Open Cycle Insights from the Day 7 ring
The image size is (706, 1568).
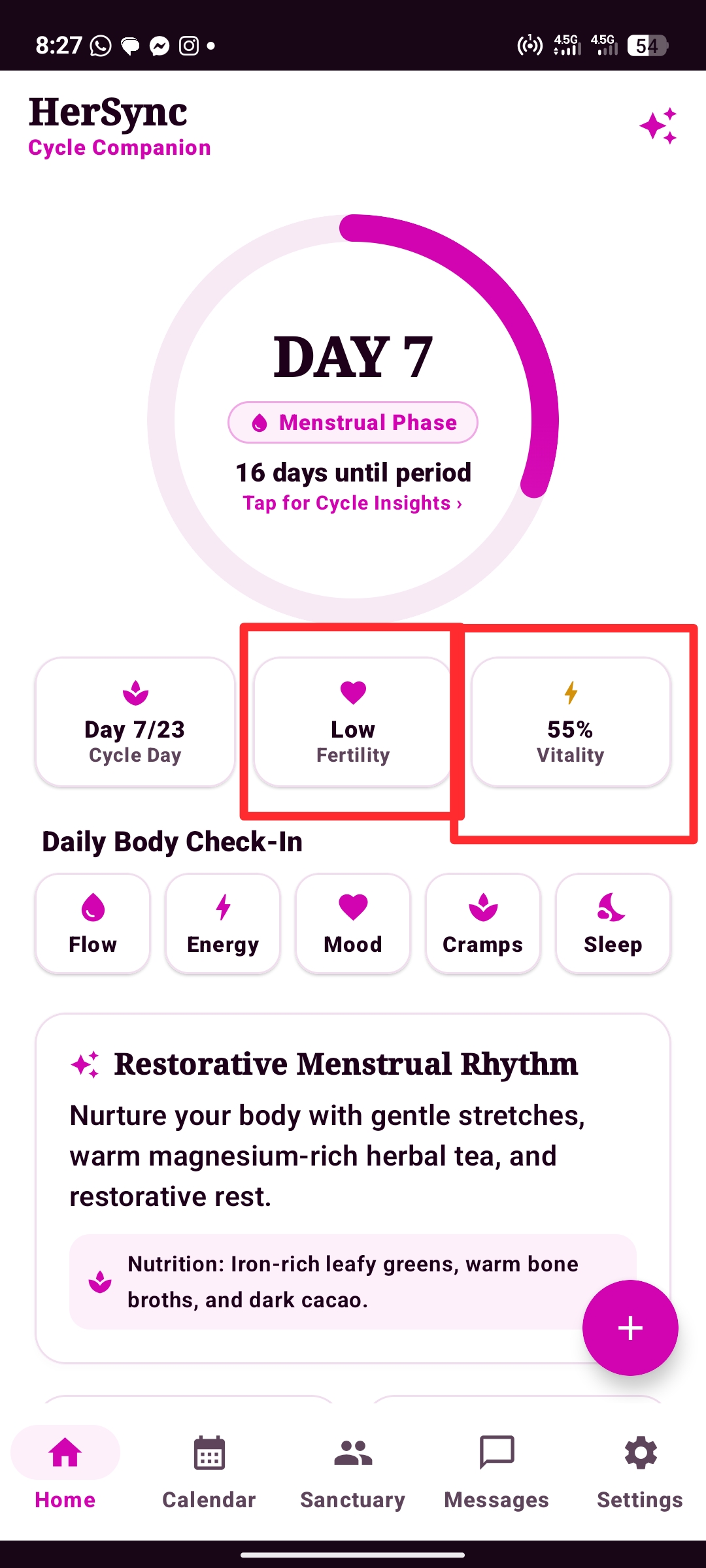pyautogui.click(x=352, y=503)
